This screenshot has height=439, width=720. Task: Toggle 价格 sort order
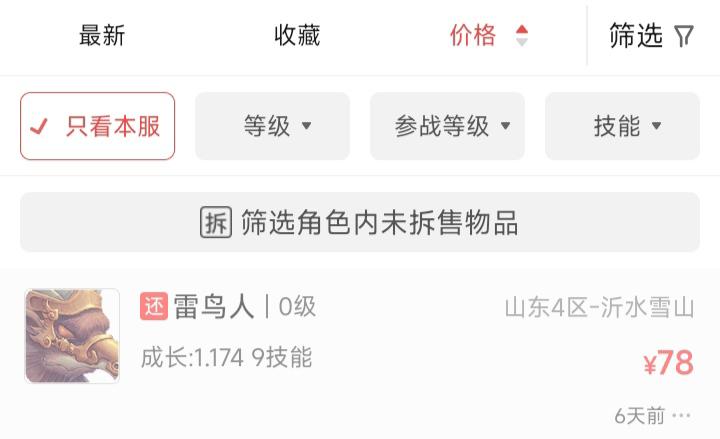[488, 36]
